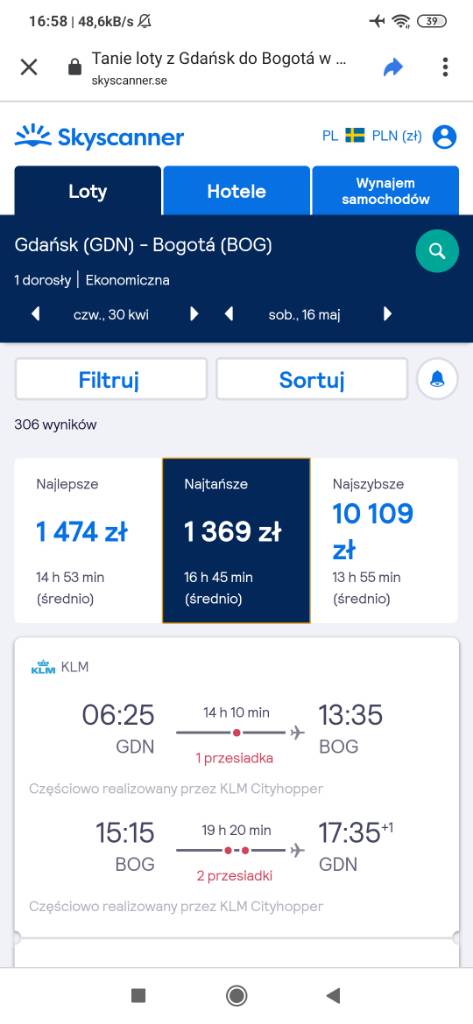473x1024 pixels.
Task: Edit the Gdańsk (GDN) - Bogotá (BOG) search
Action: (143, 246)
